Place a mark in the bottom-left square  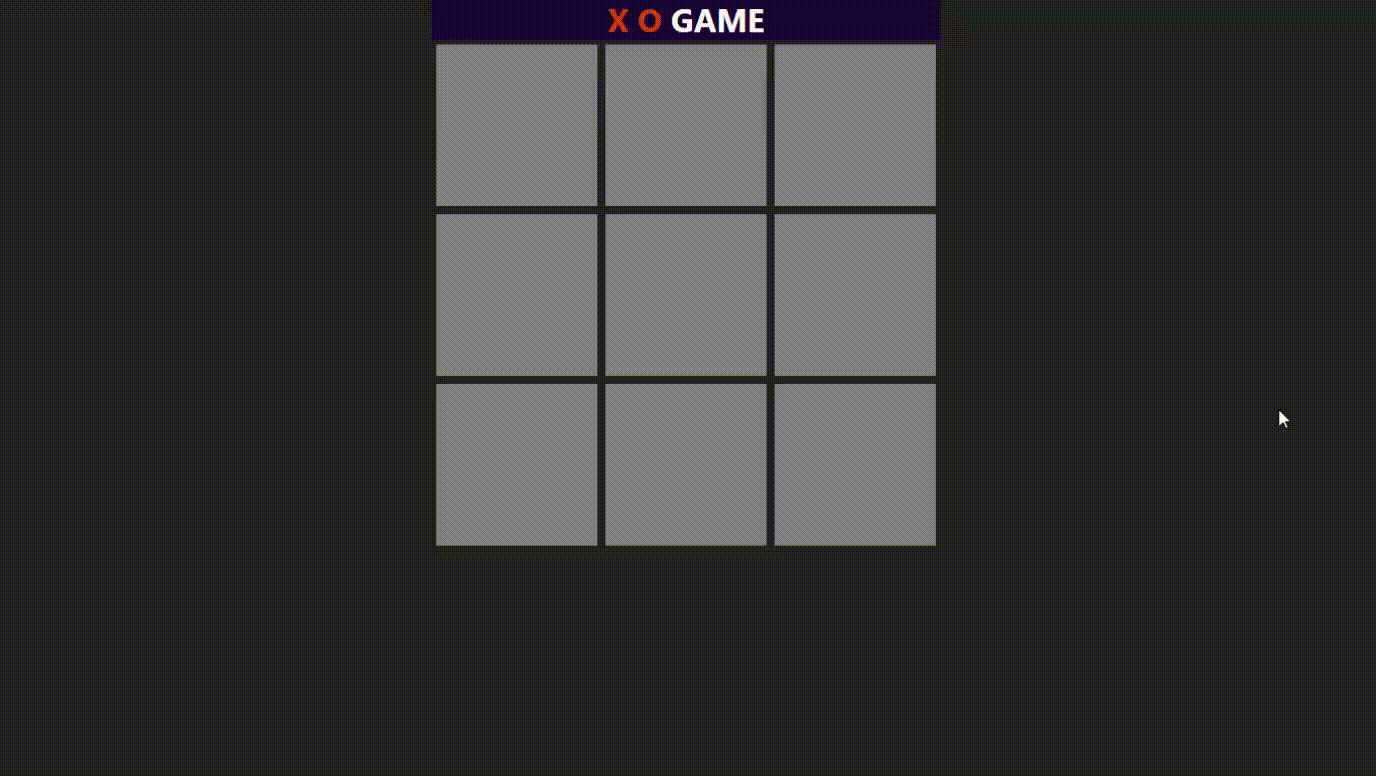(x=516, y=465)
